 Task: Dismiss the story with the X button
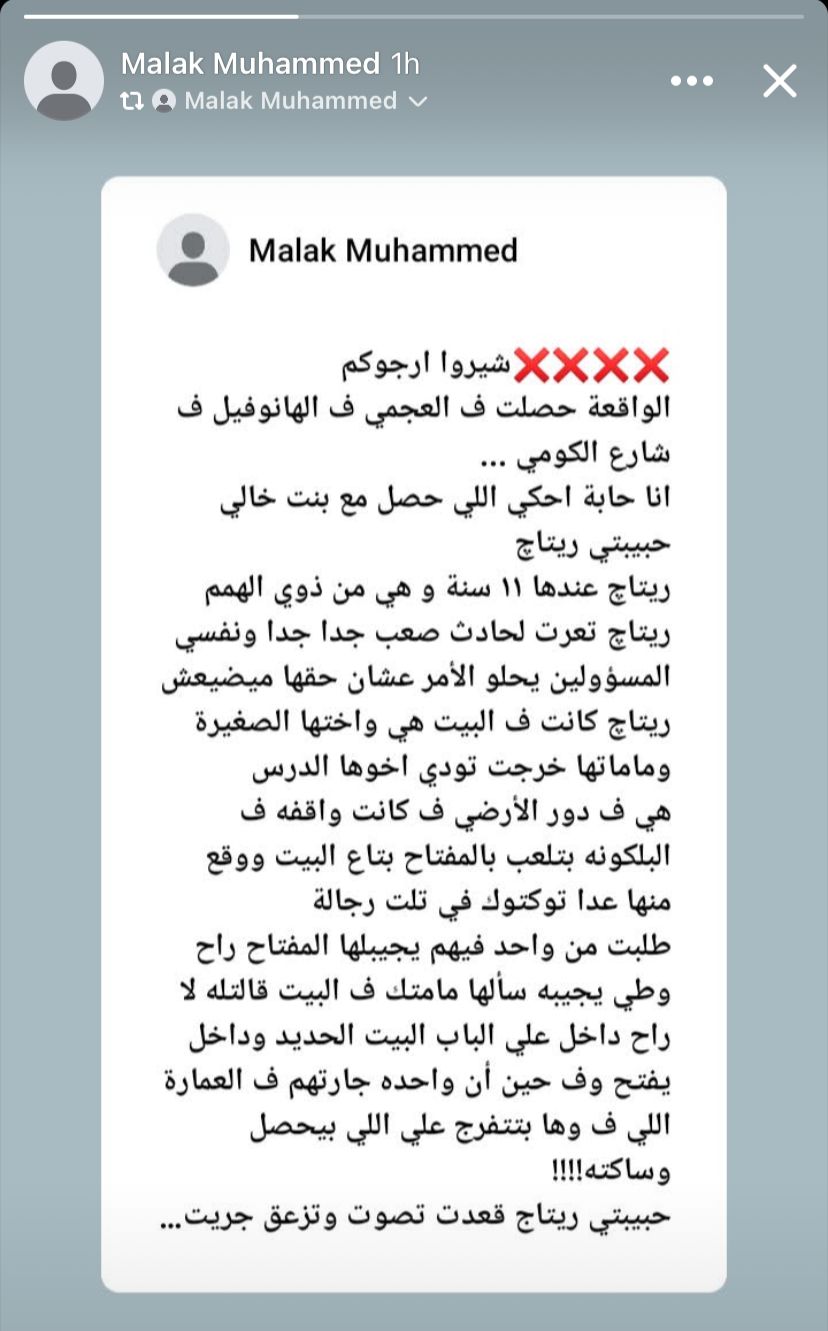pos(779,81)
